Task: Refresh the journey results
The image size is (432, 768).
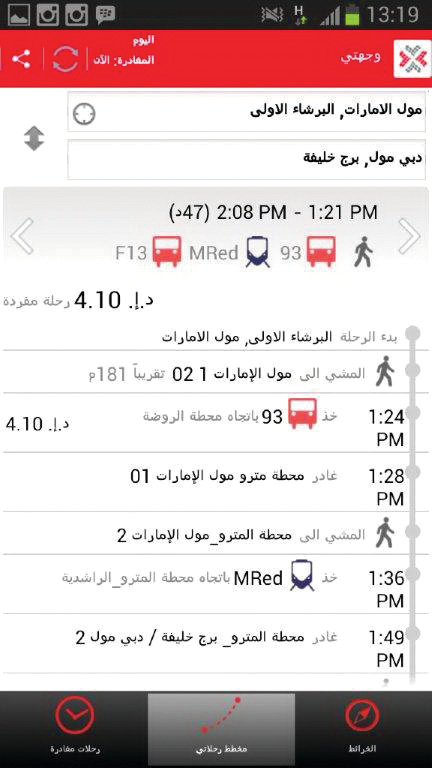Action: pyautogui.click(x=65, y=60)
